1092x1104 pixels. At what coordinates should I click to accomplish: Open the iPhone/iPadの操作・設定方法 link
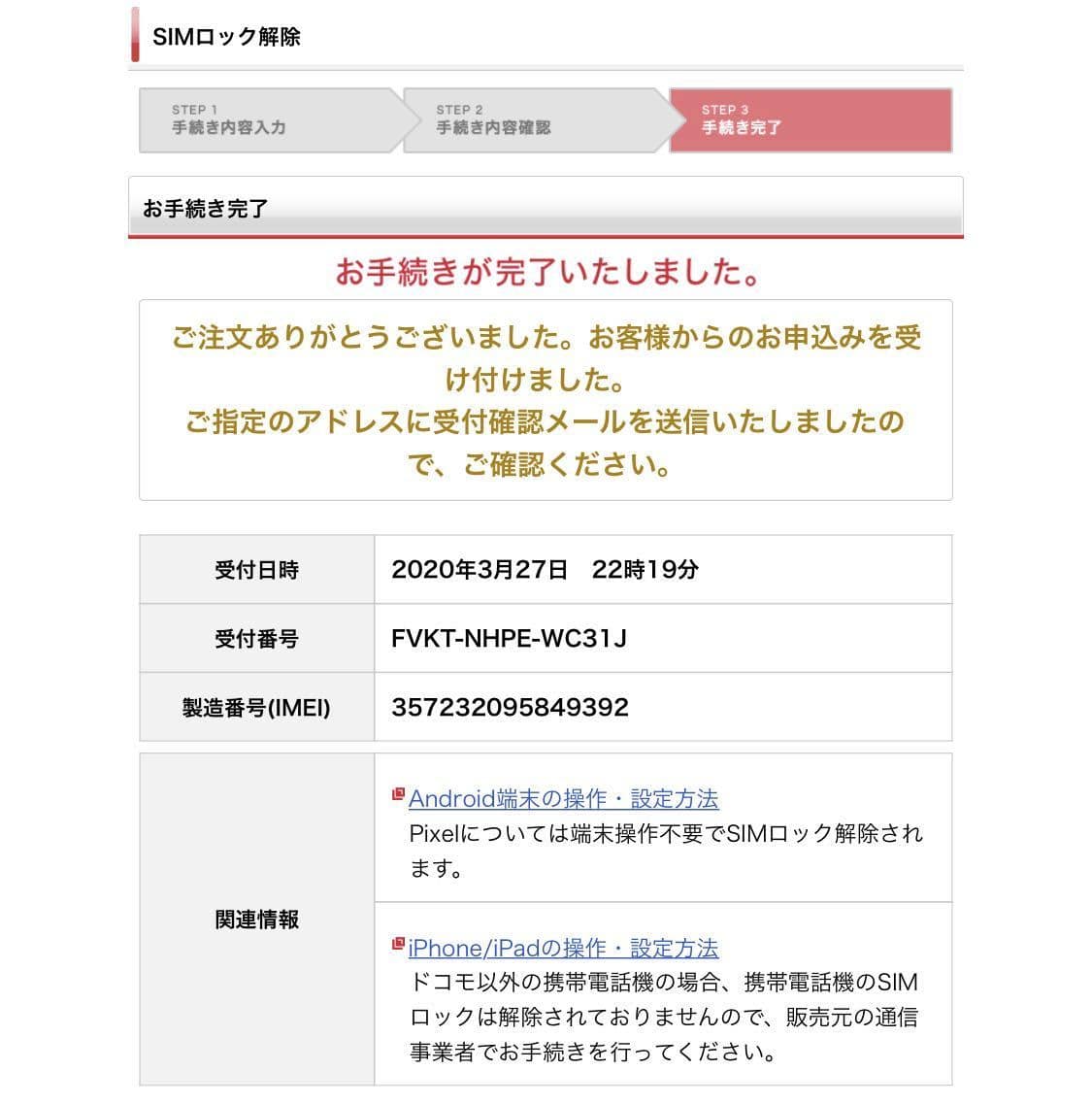click(563, 949)
